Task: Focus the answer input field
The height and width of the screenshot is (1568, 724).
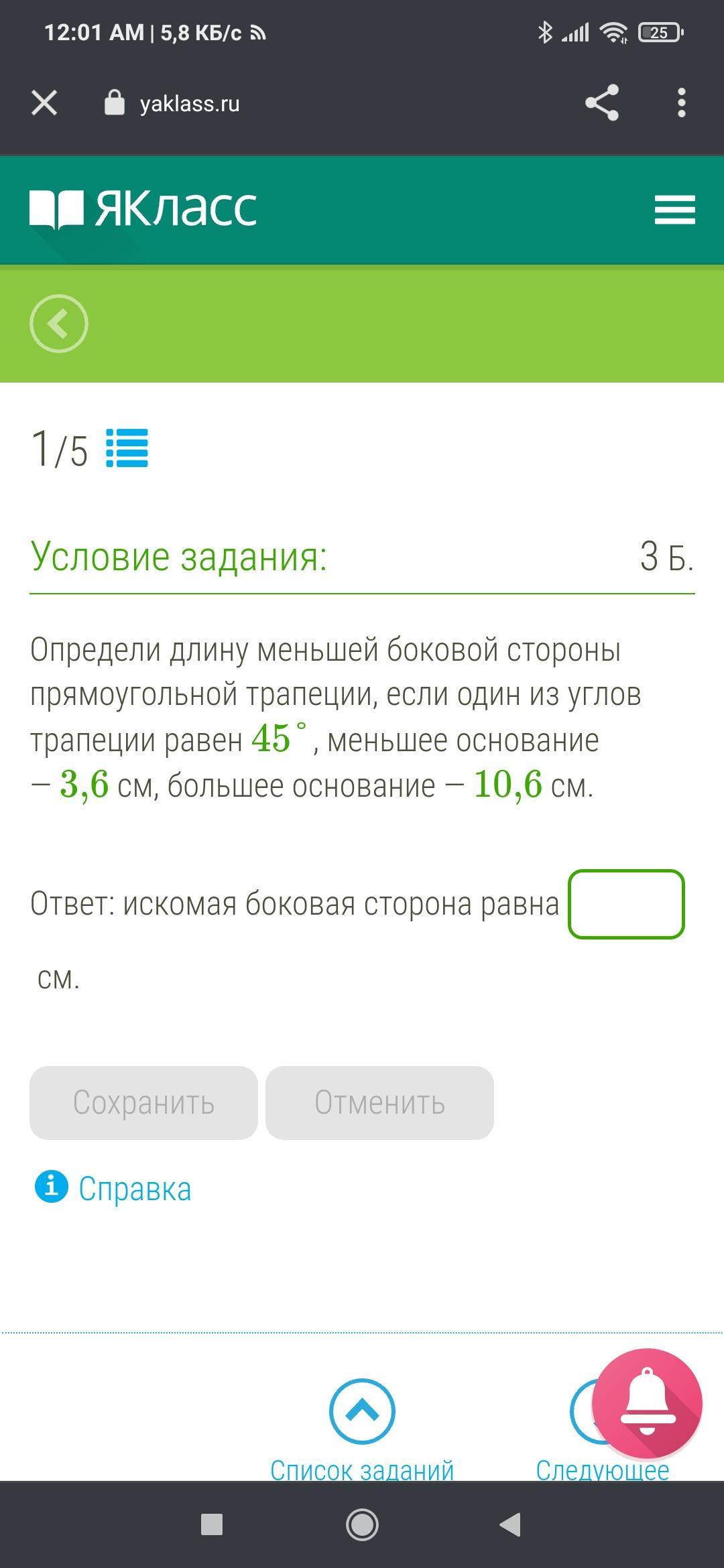Action: [625, 904]
